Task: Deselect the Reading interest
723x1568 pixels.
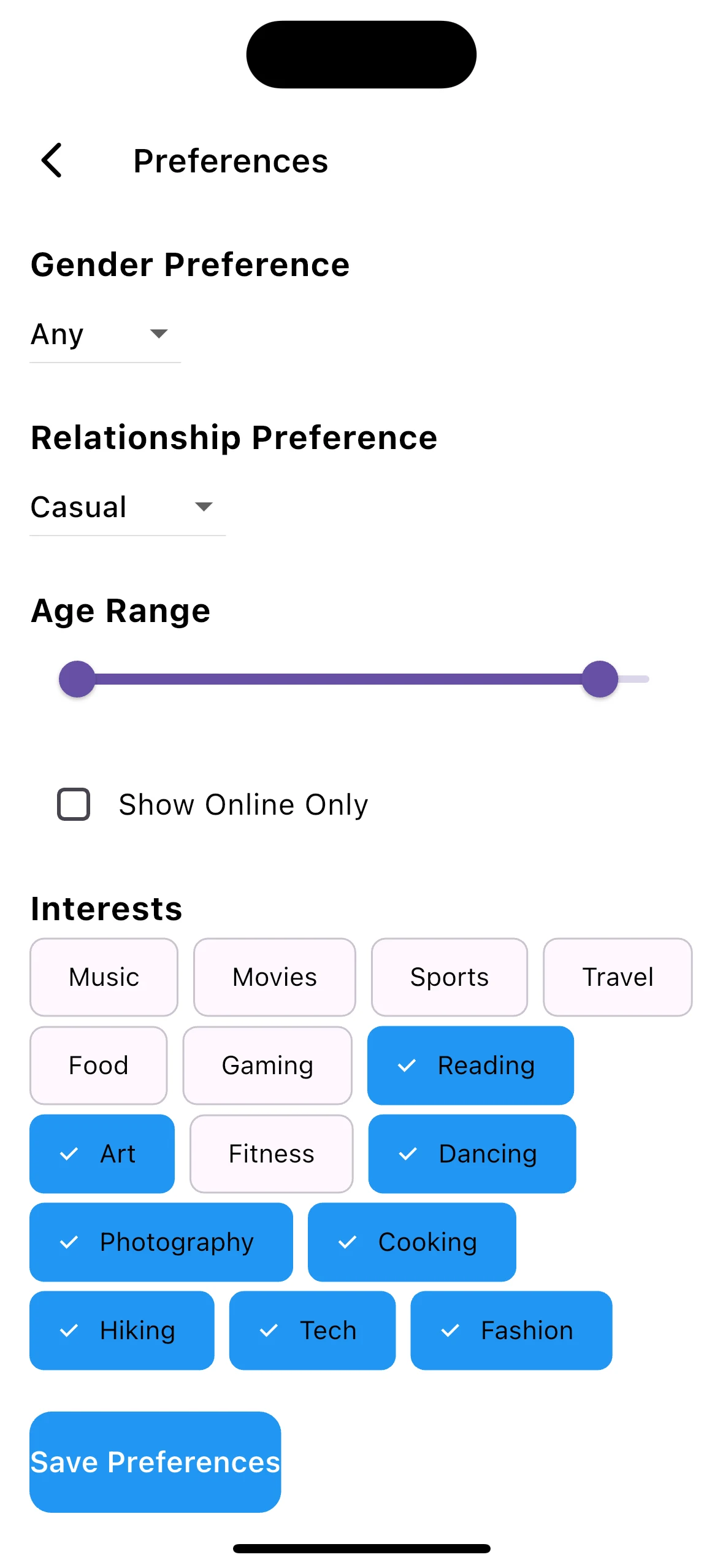Action: (x=470, y=1066)
